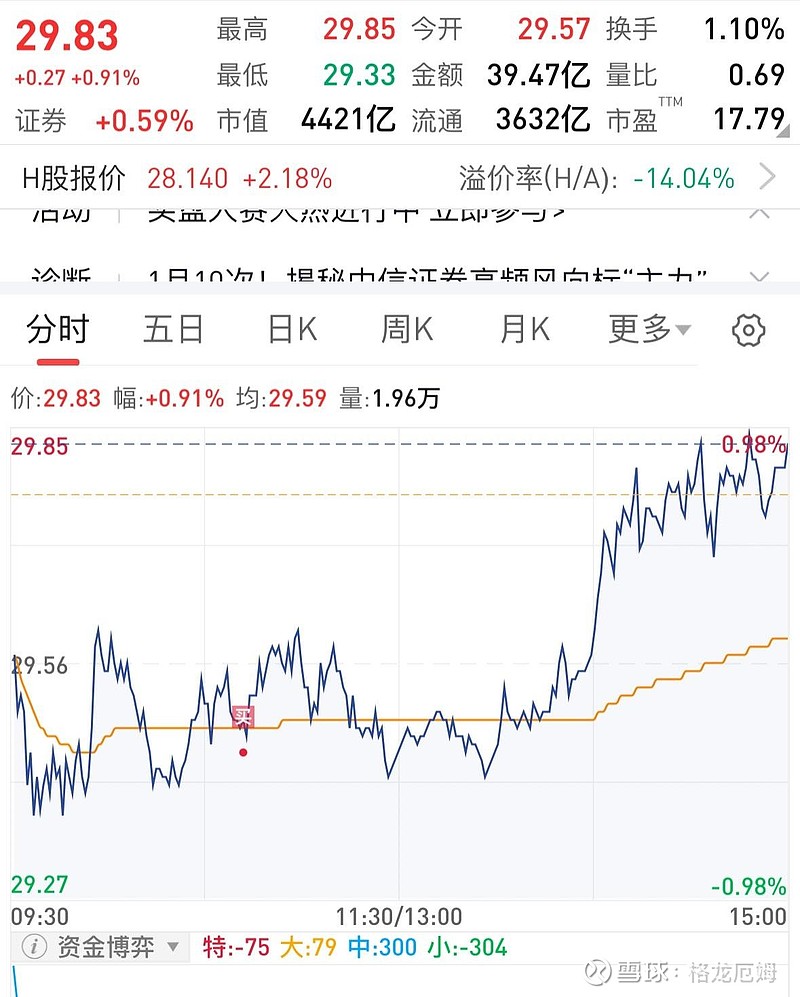Switch to the 五日 tab
The height and width of the screenshot is (997, 800).
174,328
